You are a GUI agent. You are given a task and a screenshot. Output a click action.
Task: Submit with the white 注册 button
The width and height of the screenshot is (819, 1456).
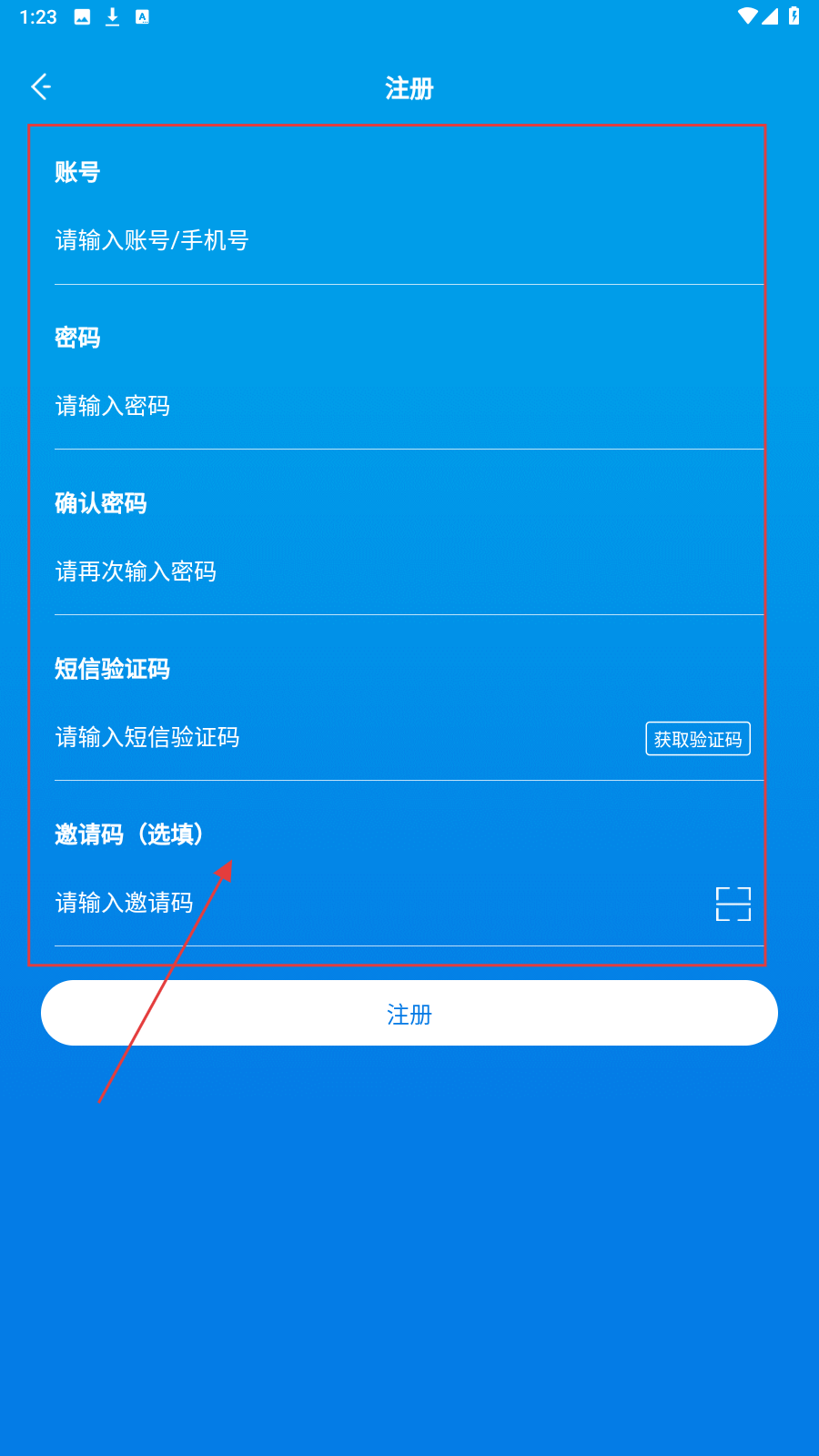pyautogui.click(x=409, y=1013)
